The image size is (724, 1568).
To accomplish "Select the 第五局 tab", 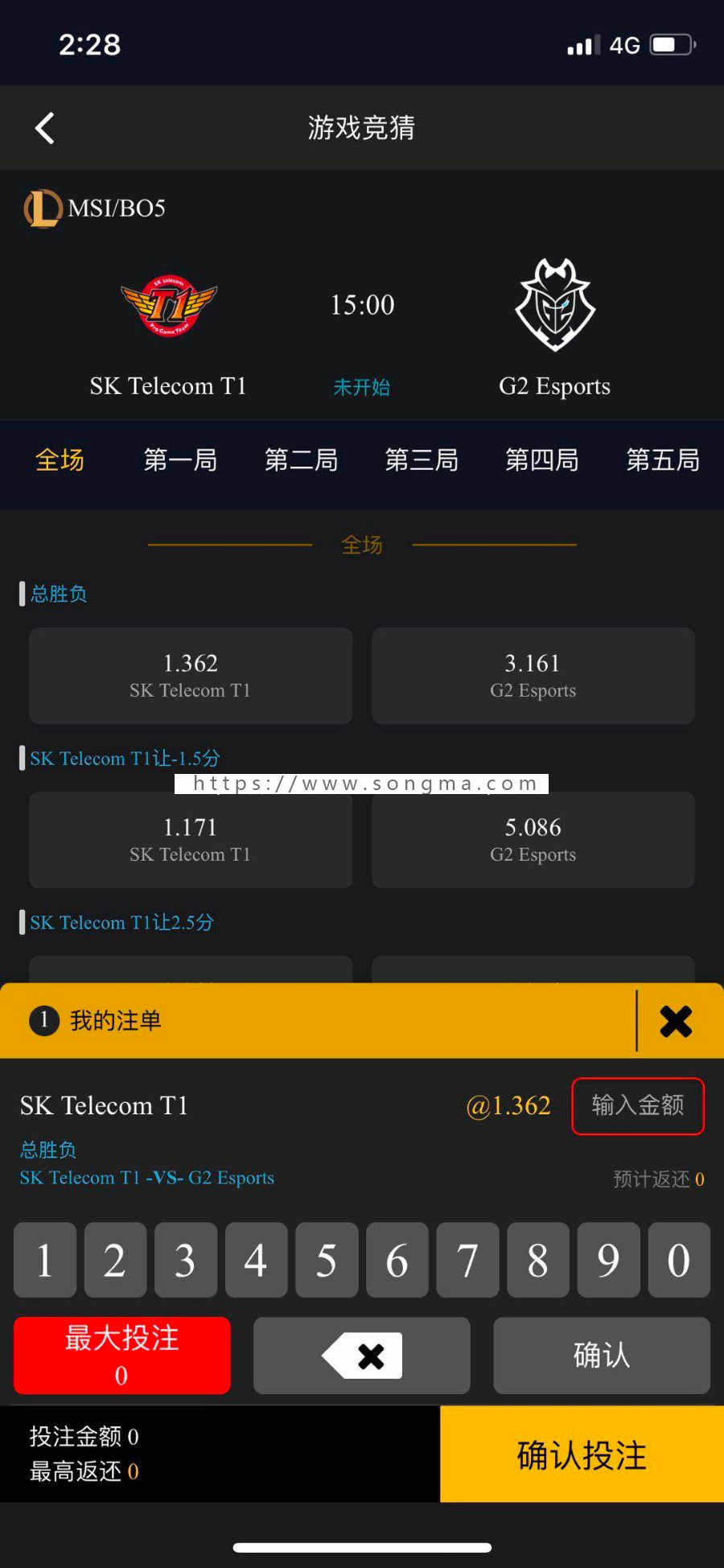I will (x=663, y=460).
